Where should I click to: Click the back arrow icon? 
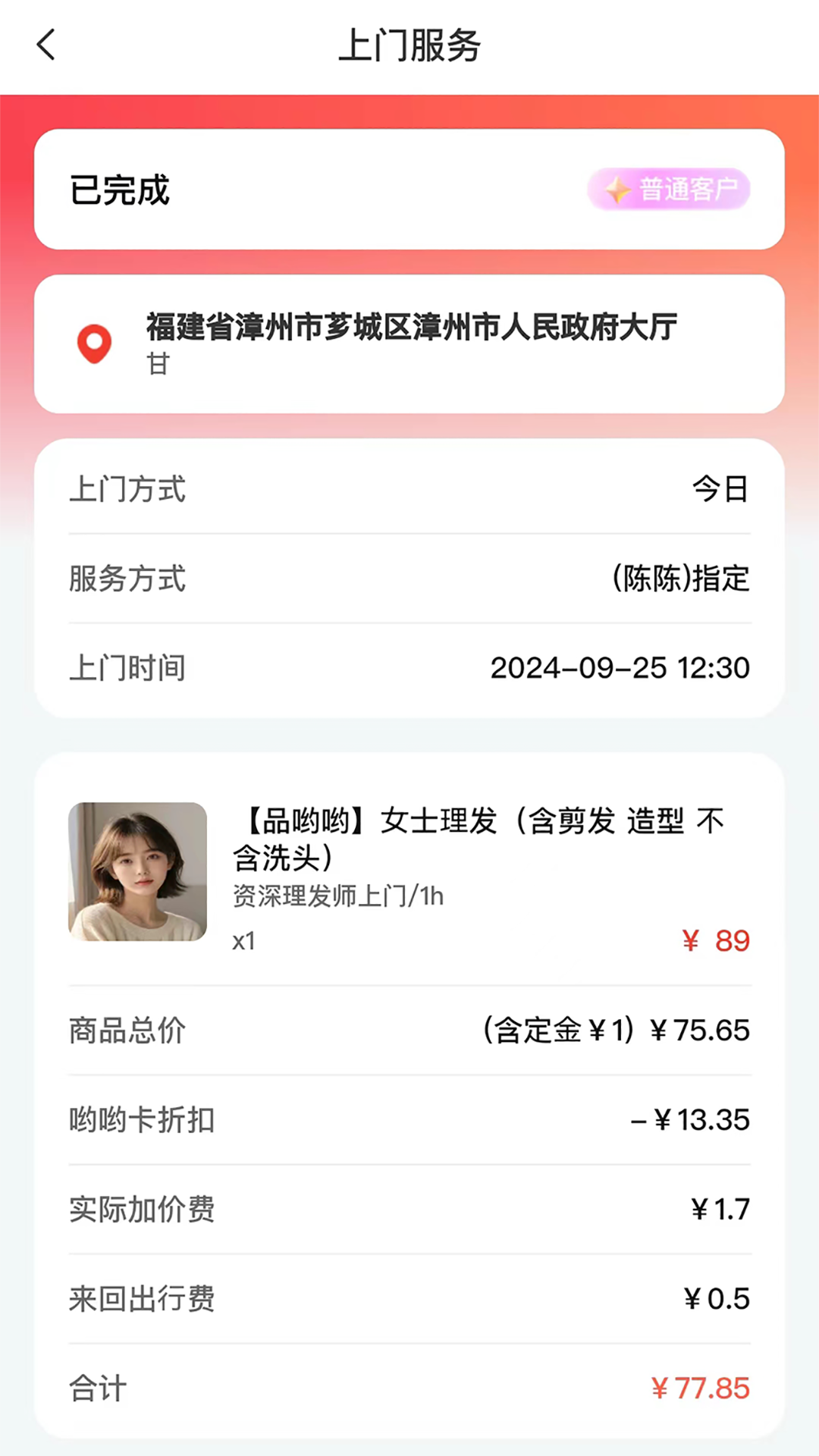45,44
